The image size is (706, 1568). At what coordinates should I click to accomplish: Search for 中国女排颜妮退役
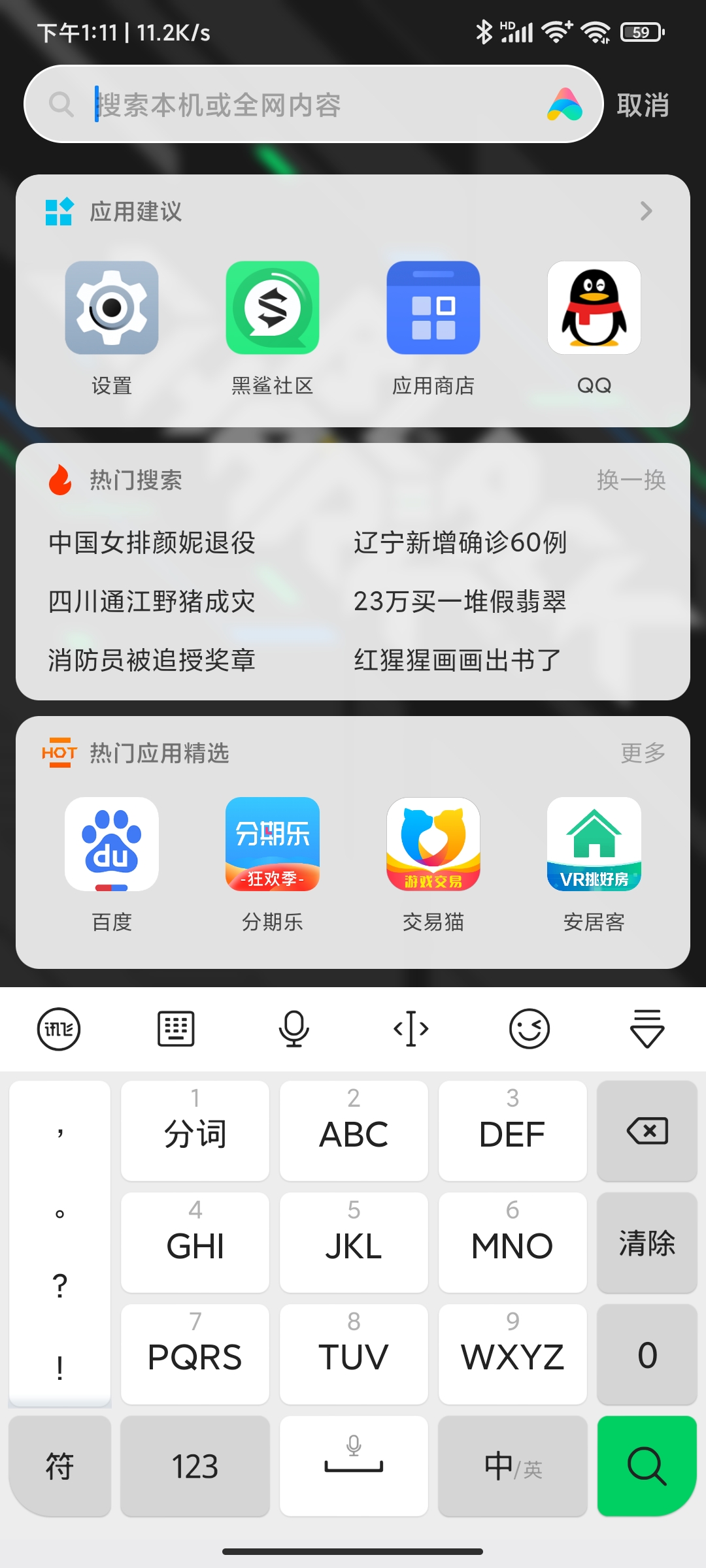(x=152, y=543)
